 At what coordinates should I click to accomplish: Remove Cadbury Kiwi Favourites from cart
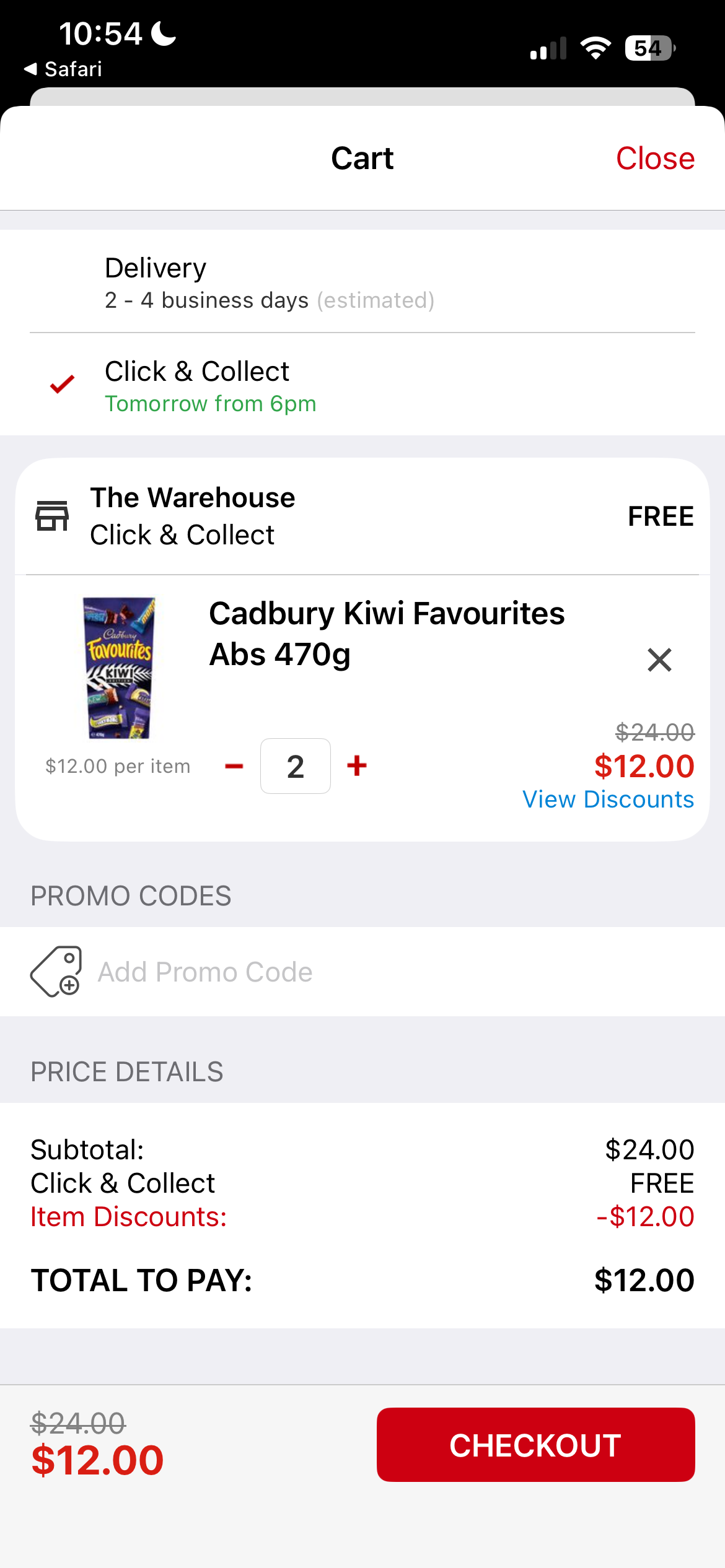[x=659, y=660]
